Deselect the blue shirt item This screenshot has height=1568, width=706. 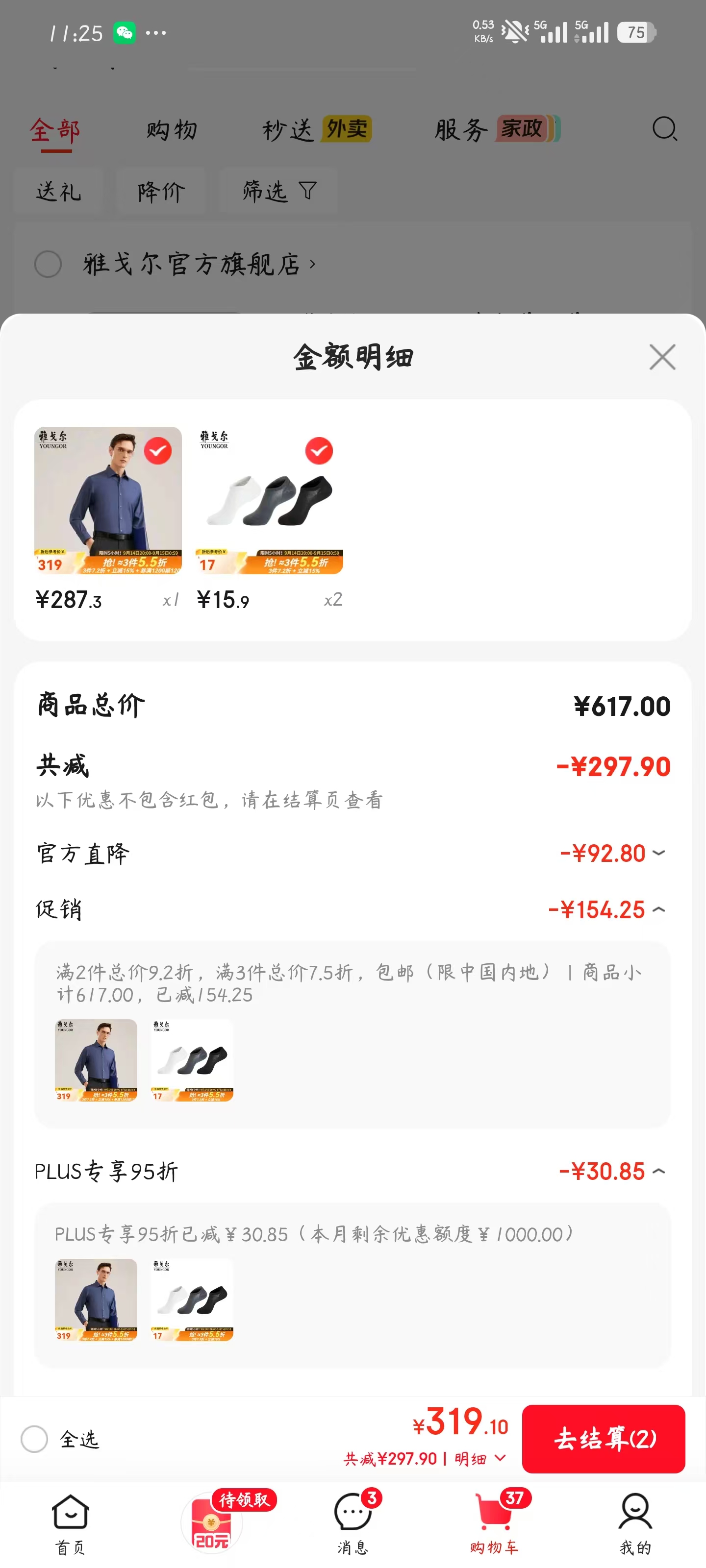158,451
